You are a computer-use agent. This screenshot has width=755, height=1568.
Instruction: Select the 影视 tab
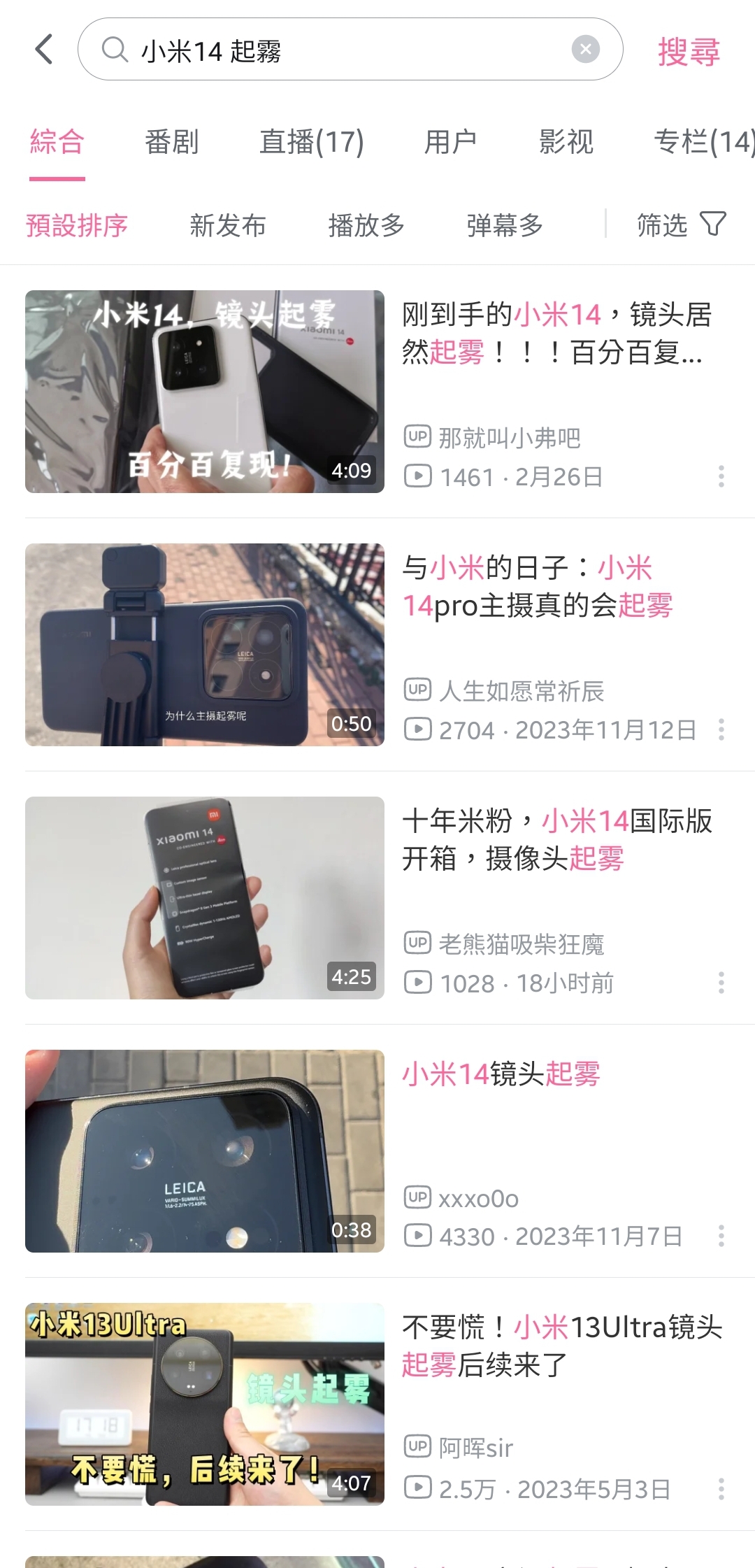pos(566,142)
